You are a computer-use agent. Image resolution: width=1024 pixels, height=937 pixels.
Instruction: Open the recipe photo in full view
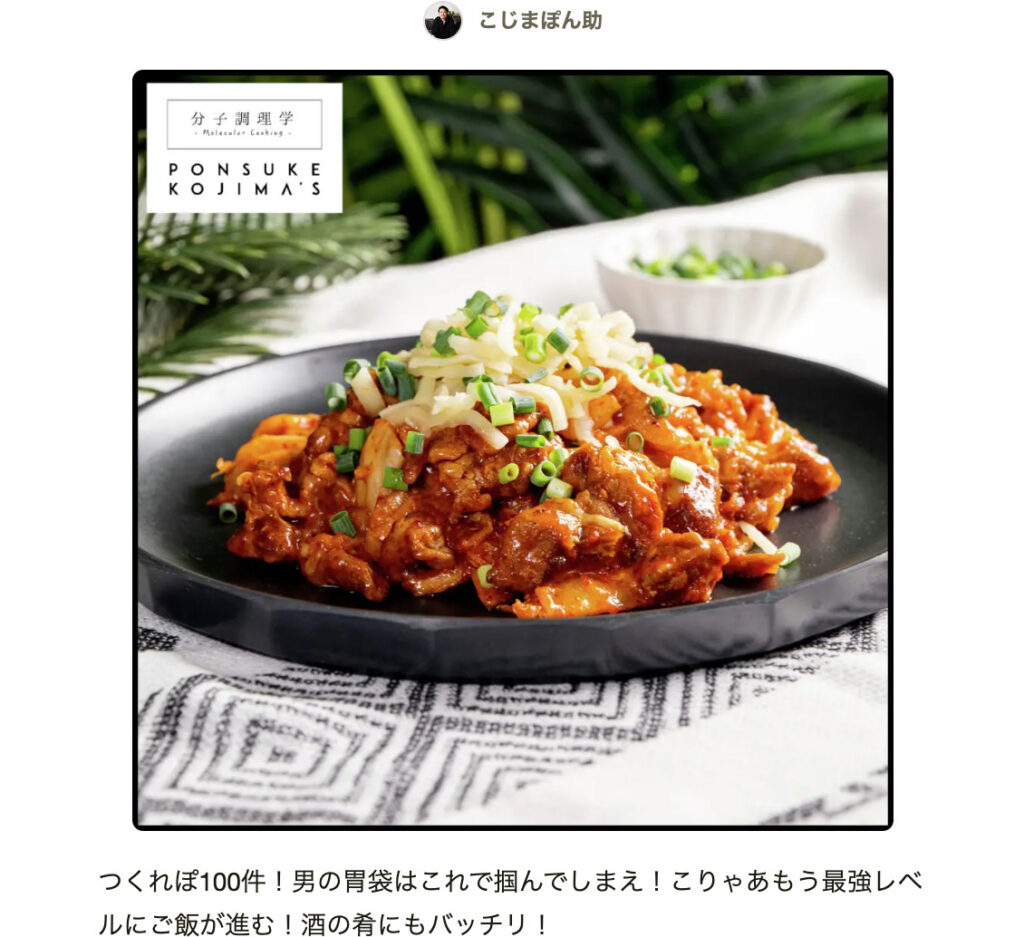512,450
